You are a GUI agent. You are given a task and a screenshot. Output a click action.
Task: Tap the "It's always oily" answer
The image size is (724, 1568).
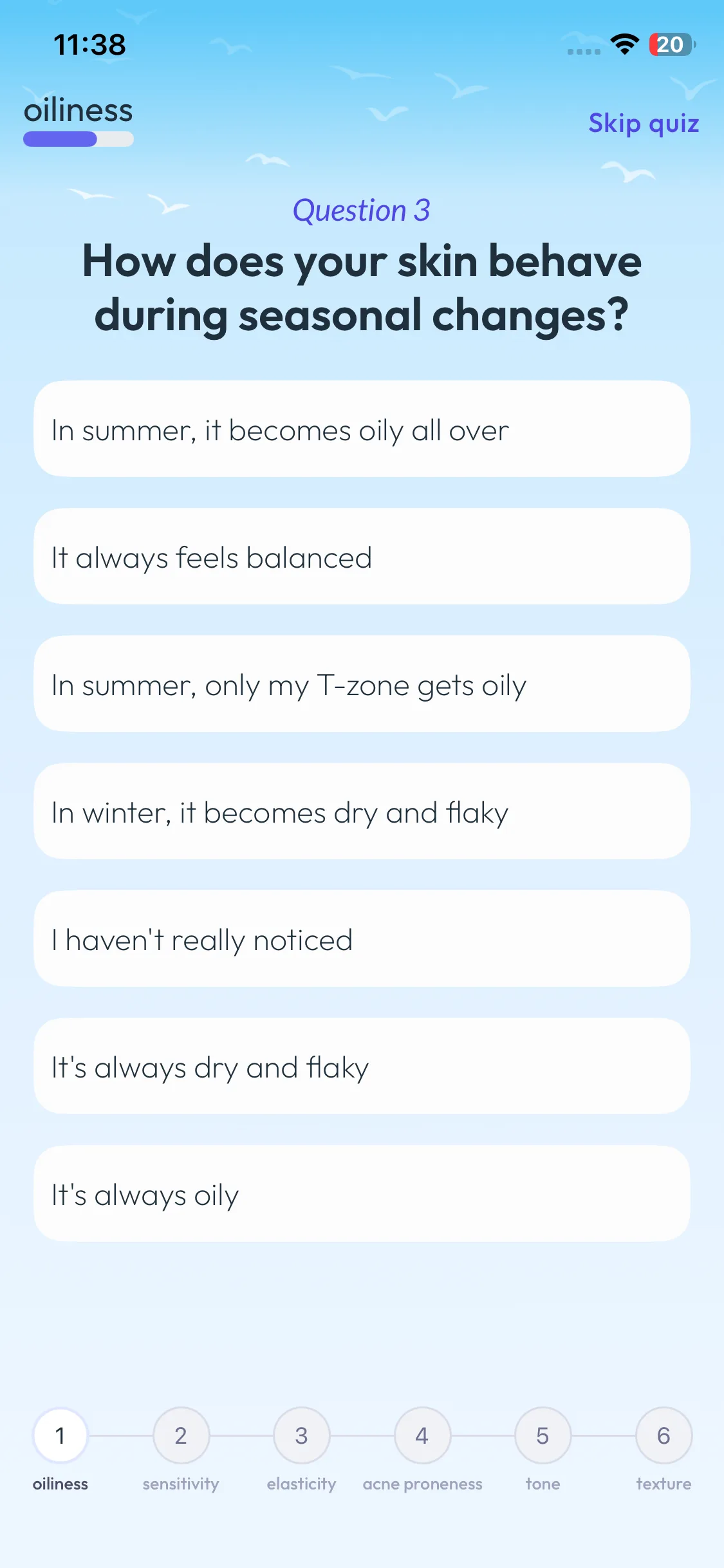362,1194
